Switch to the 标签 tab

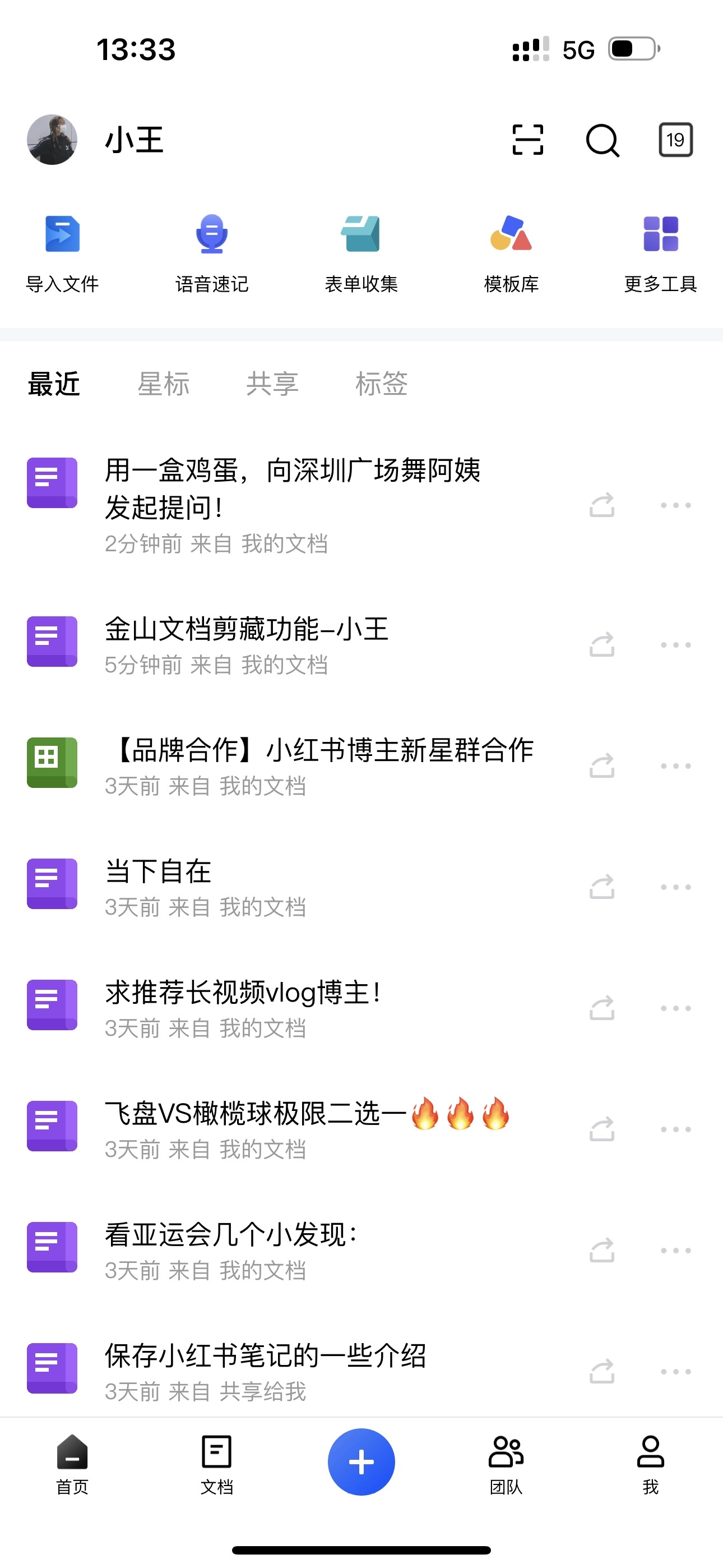point(381,384)
